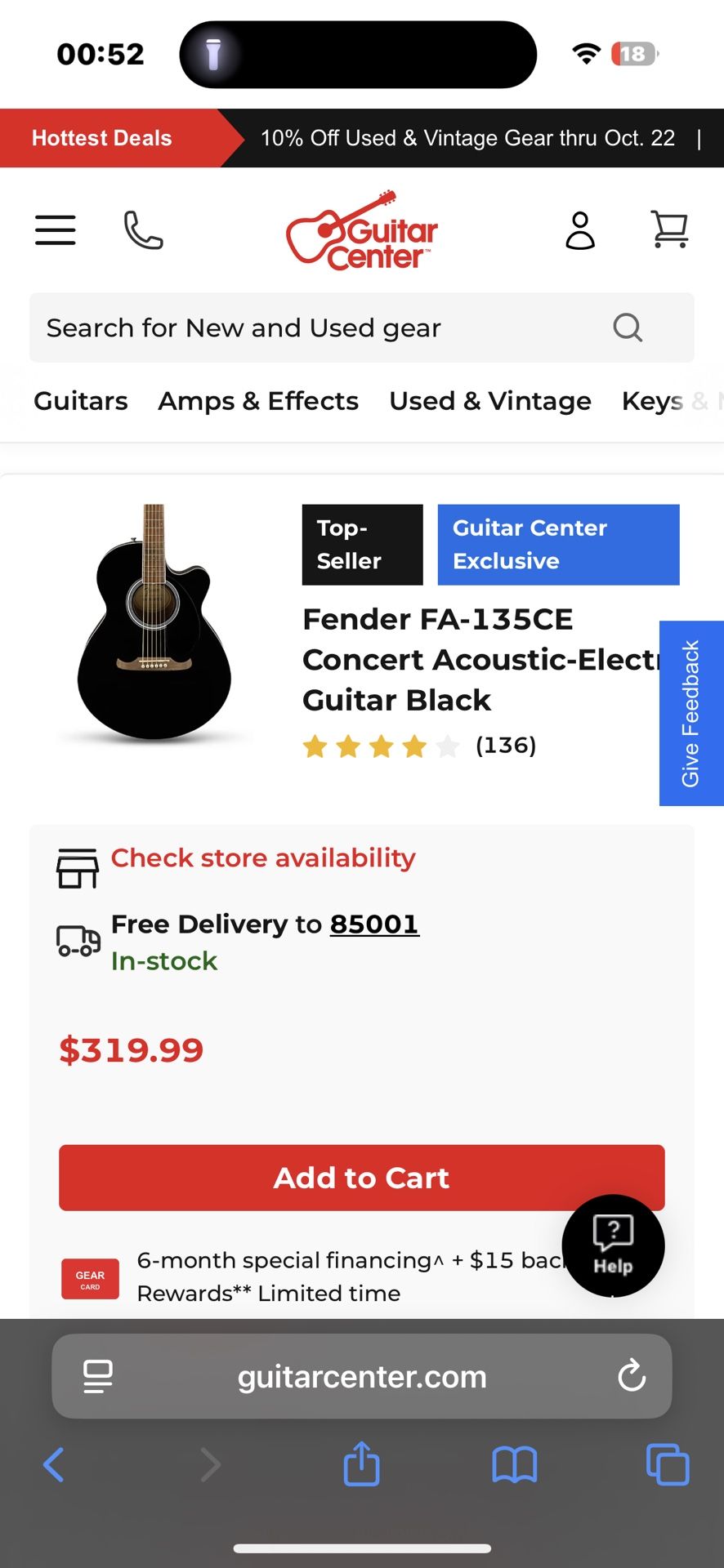The width and height of the screenshot is (724, 1568).
Task: Open Check store availability link
Action: pos(262,858)
